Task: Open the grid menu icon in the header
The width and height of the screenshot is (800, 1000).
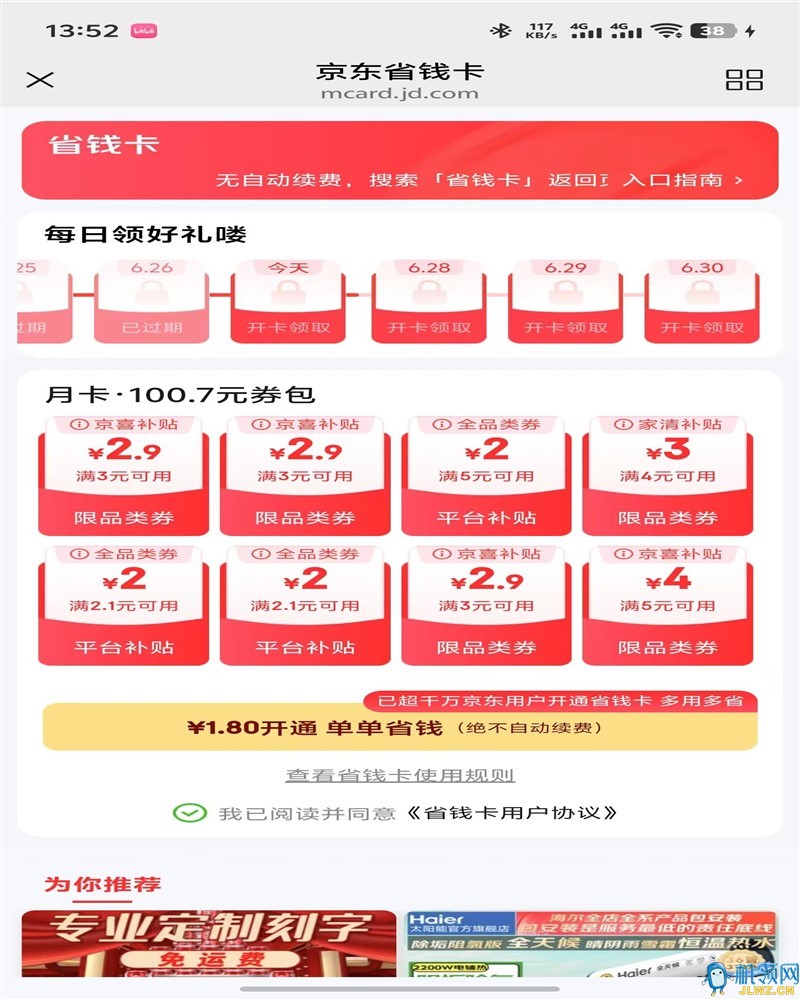Action: [744, 80]
